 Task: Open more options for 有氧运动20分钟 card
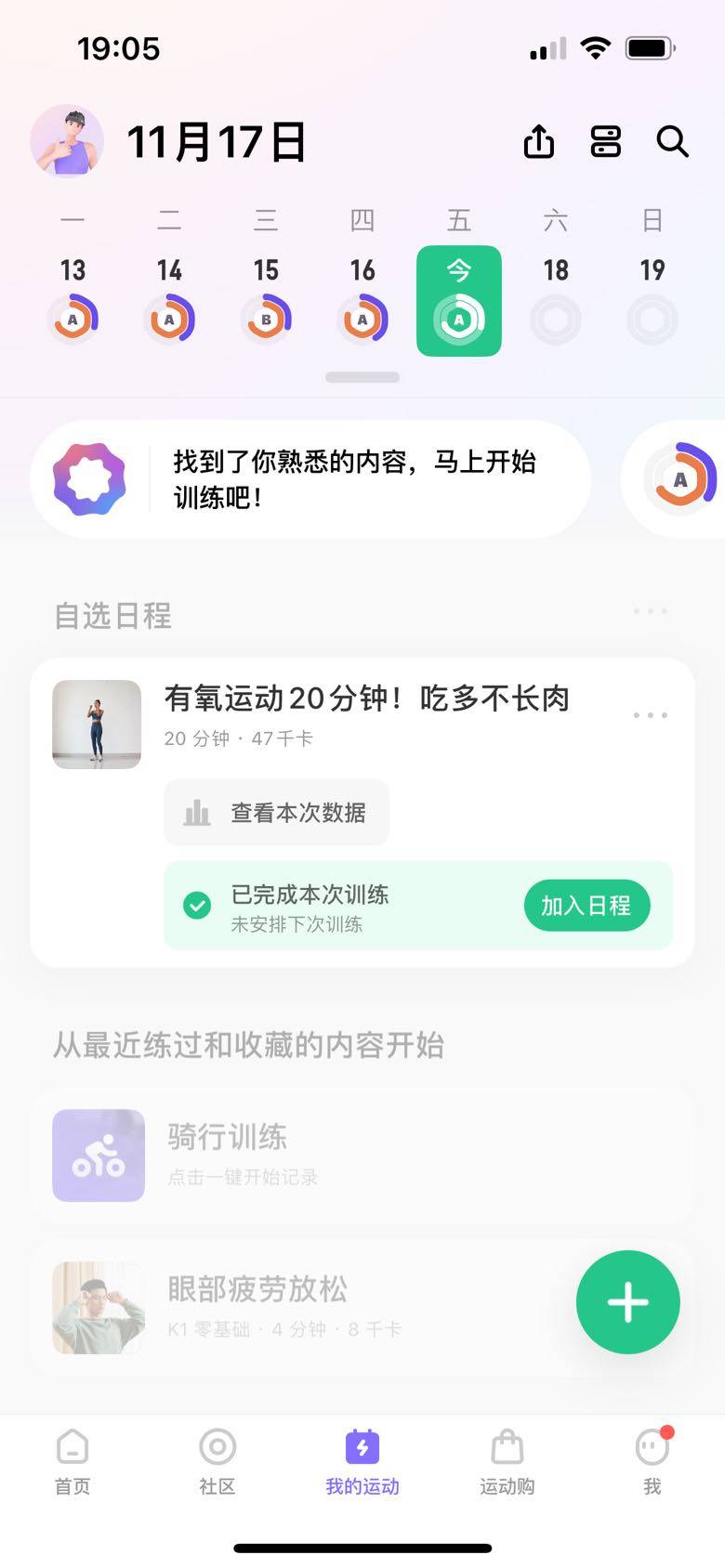(x=650, y=715)
